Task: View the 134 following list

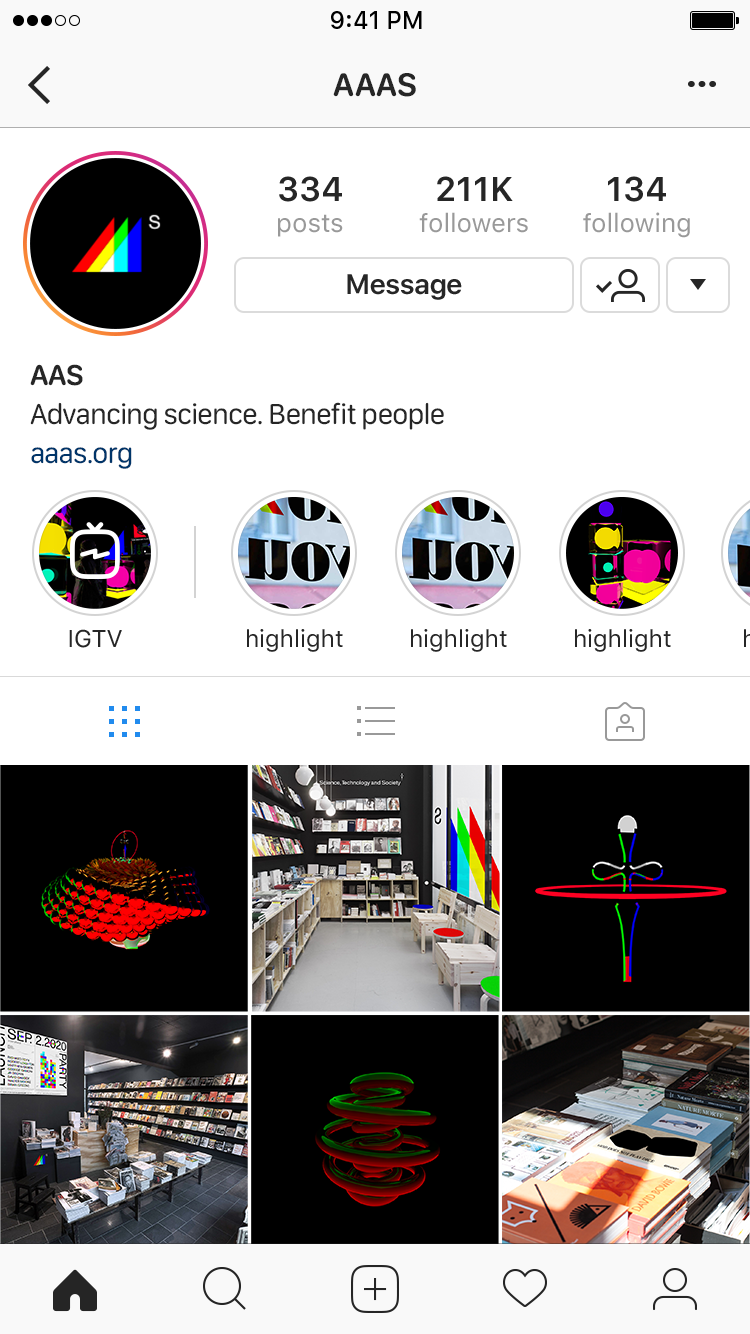Action: (636, 204)
